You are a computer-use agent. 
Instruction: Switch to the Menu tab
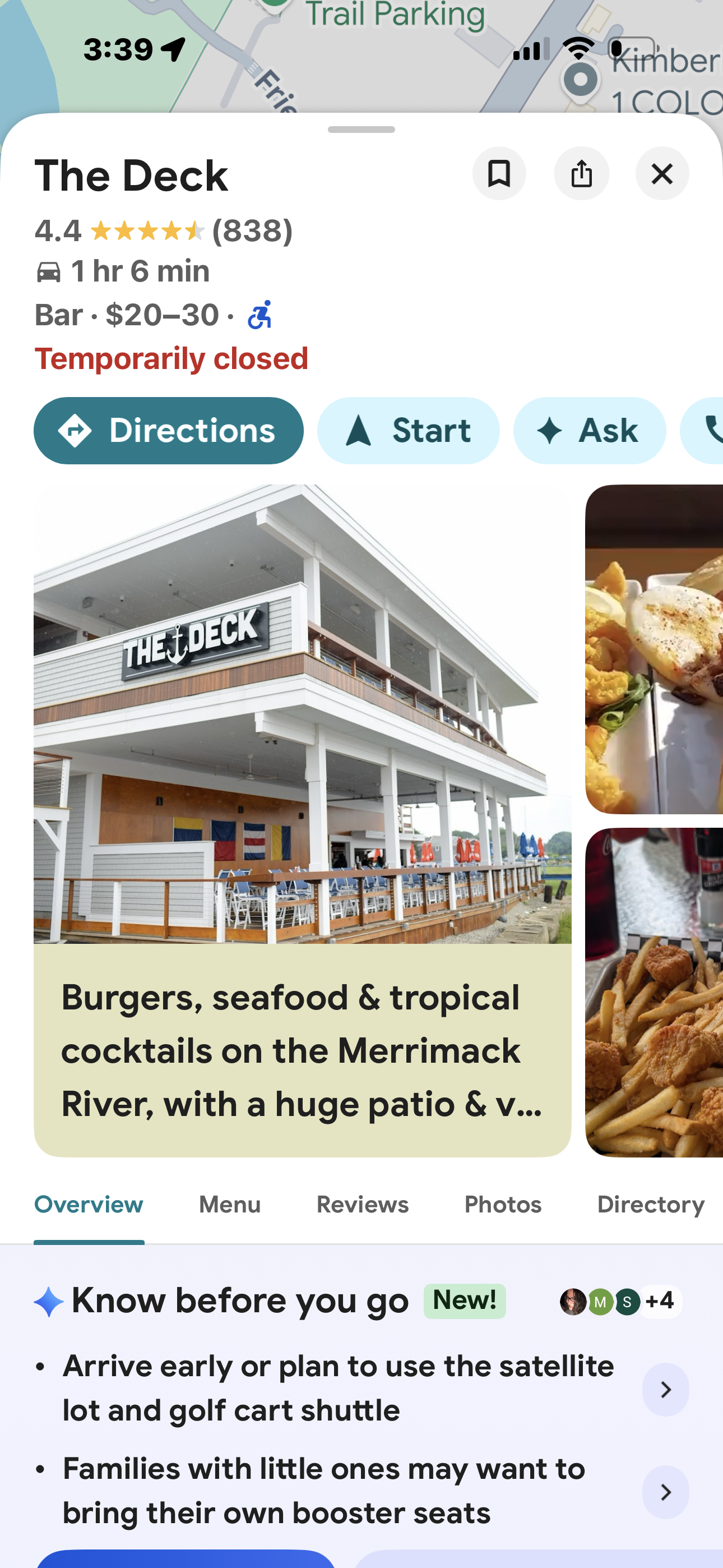pyautogui.click(x=229, y=1205)
